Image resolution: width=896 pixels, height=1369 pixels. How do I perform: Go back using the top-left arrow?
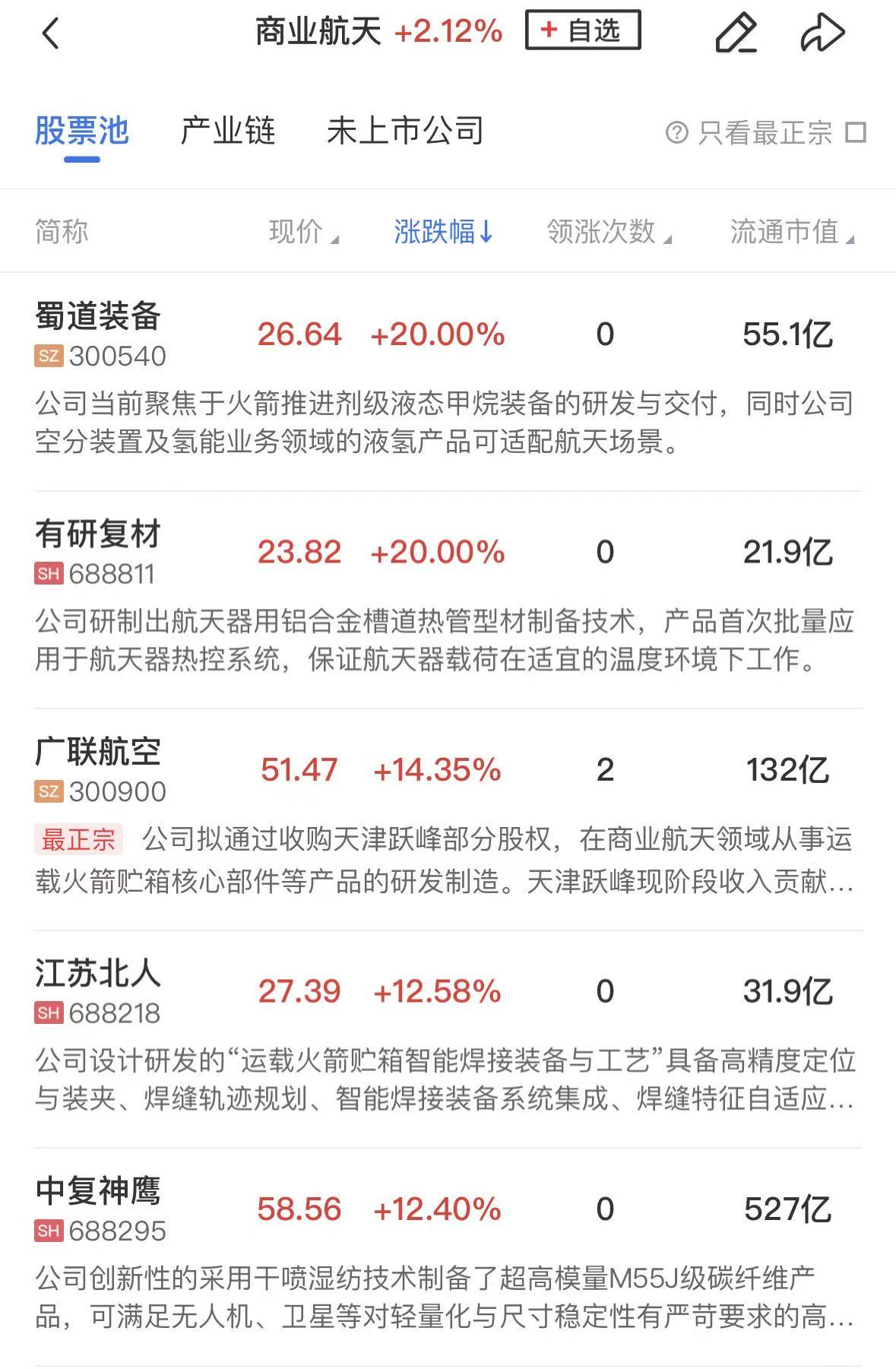coord(50,33)
